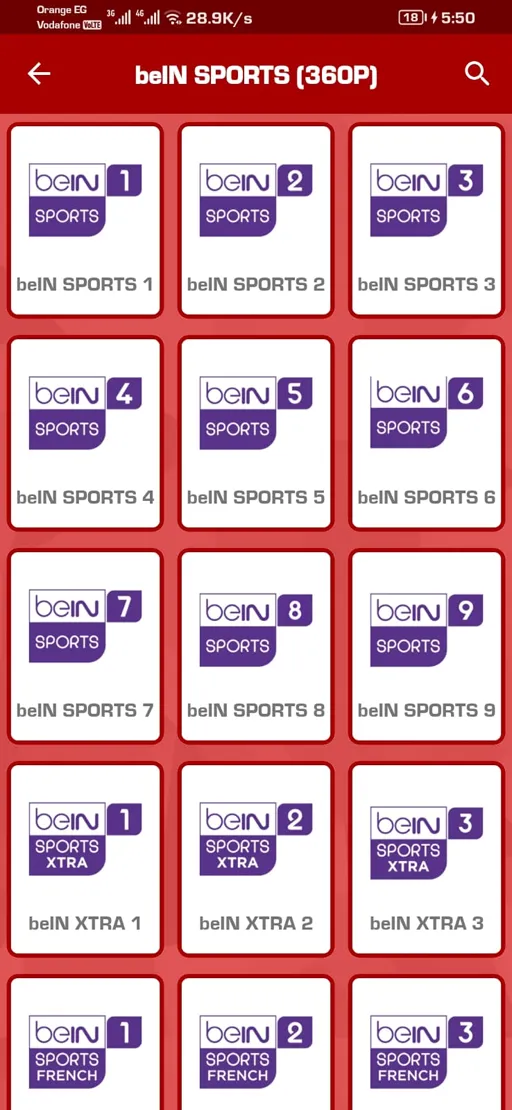
Task: Launch beIN SPORTS 6 channel
Action: coord(426,433)
